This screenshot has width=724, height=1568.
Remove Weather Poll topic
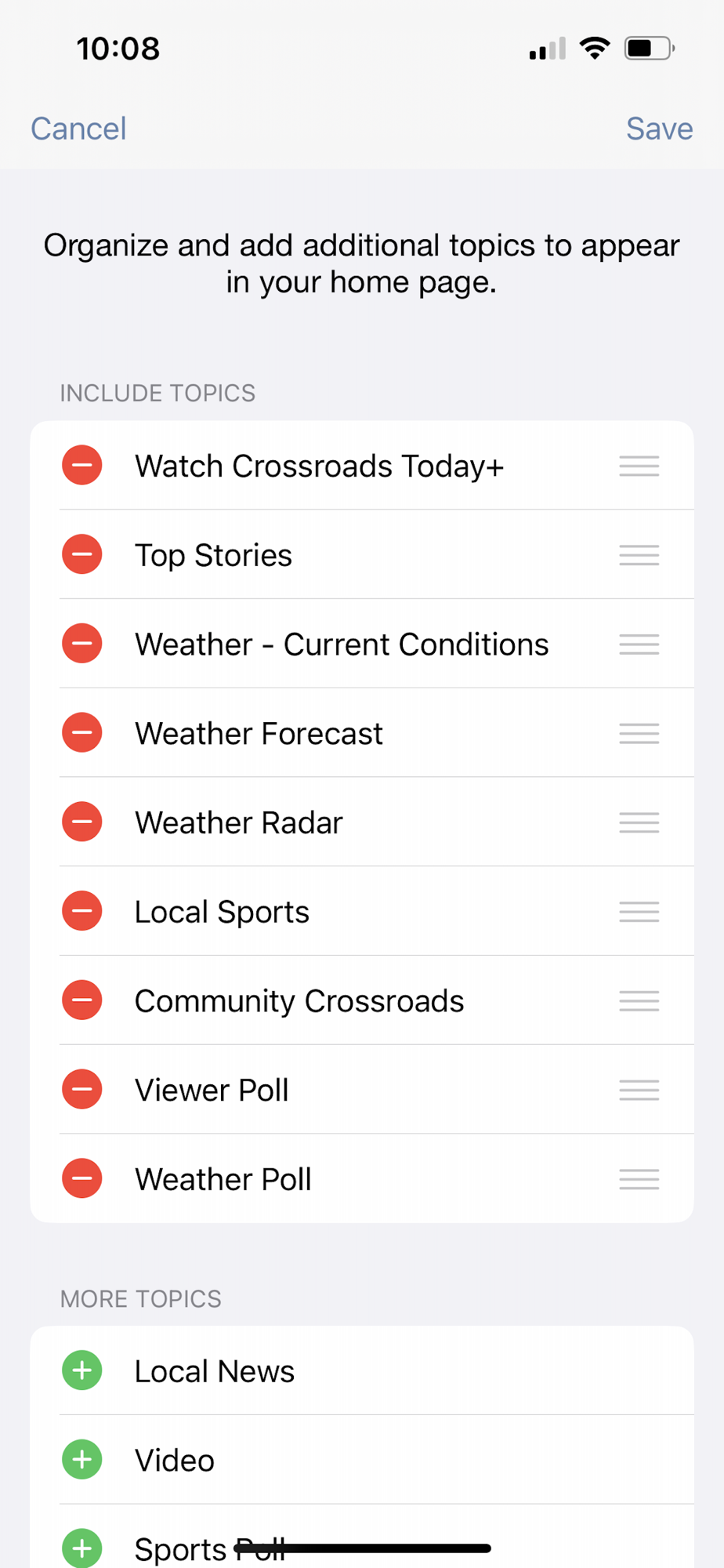82,1178
